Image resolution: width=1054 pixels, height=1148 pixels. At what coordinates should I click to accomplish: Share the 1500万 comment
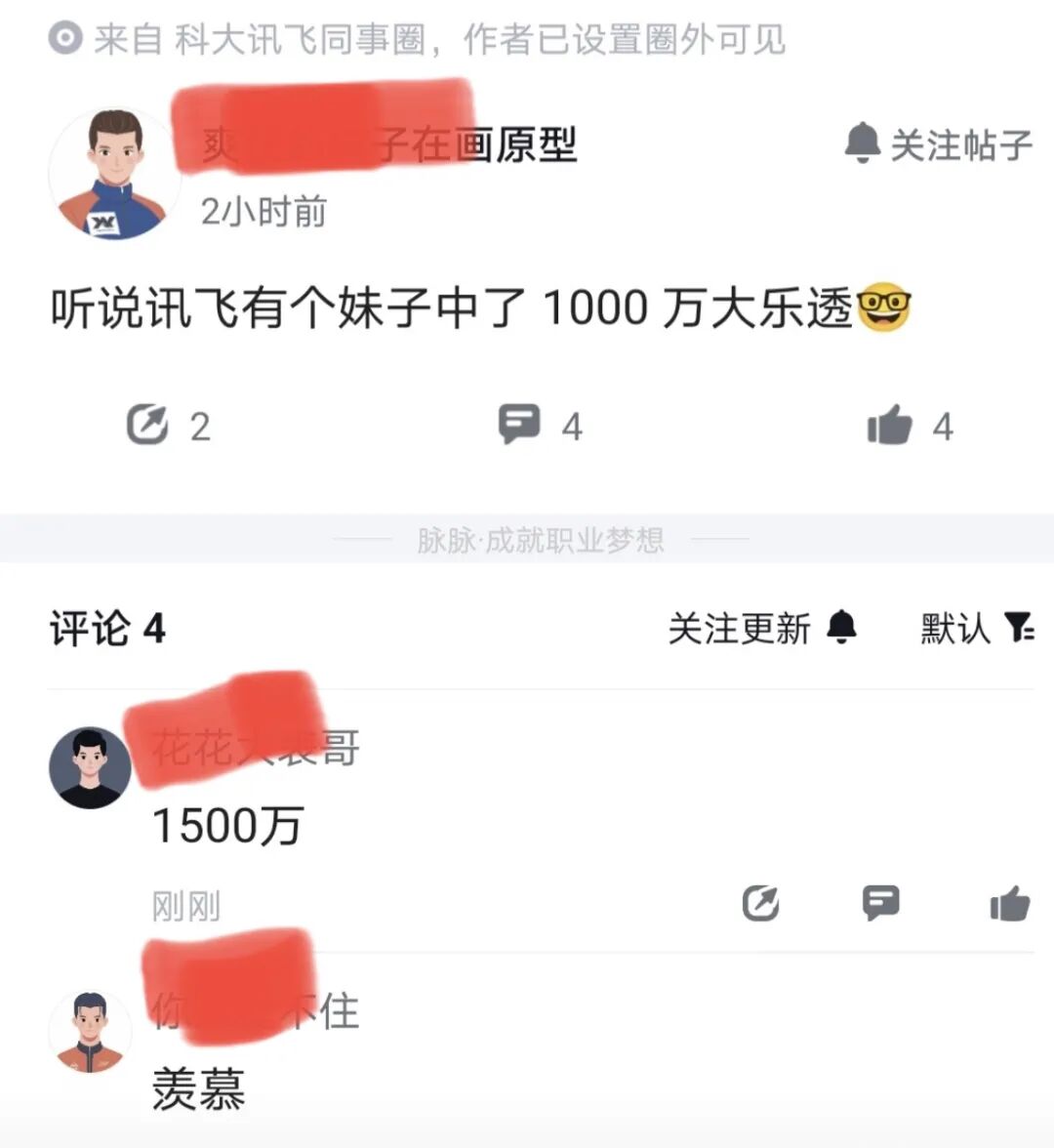pyautogui.click(x=760, y=903)
